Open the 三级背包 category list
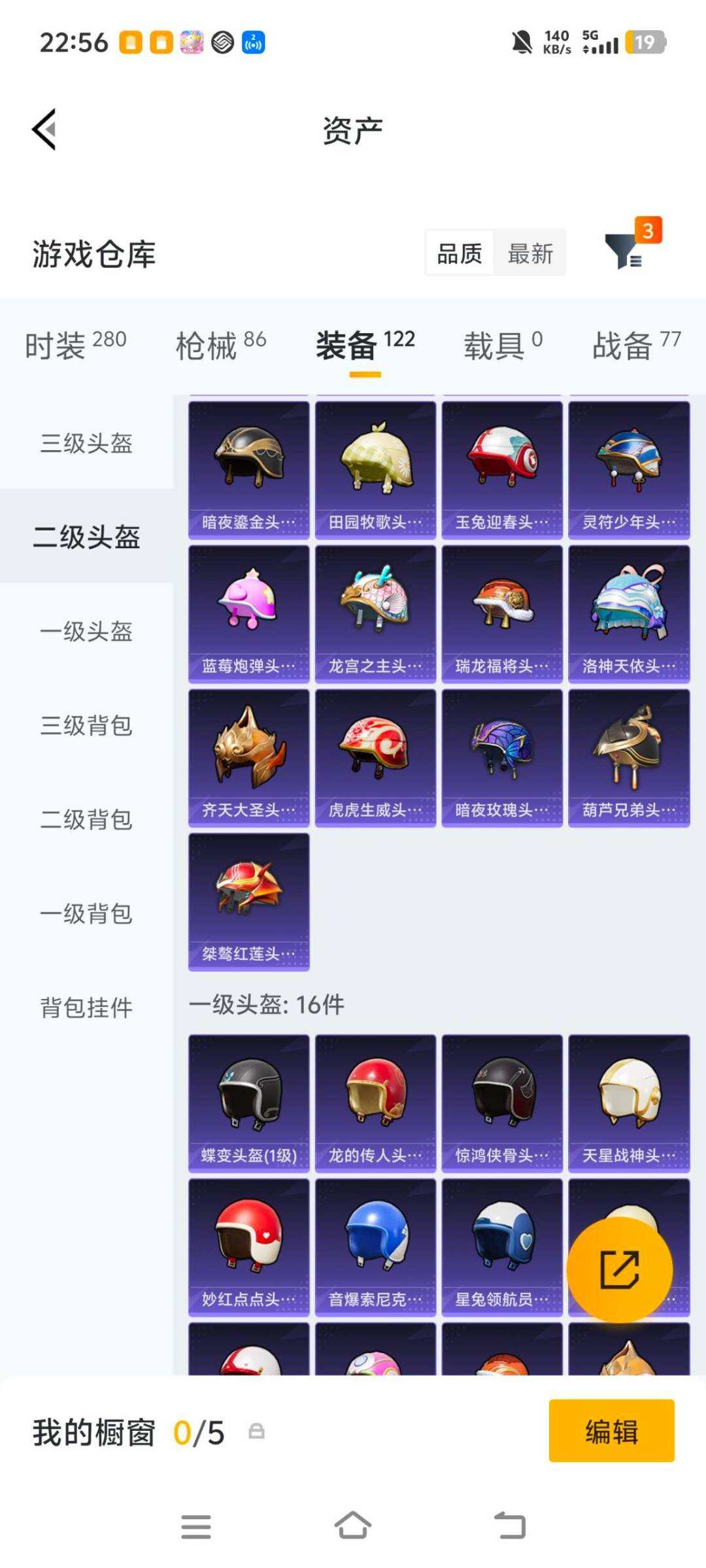Screen dimensions: 706x1568 (86, 726)
